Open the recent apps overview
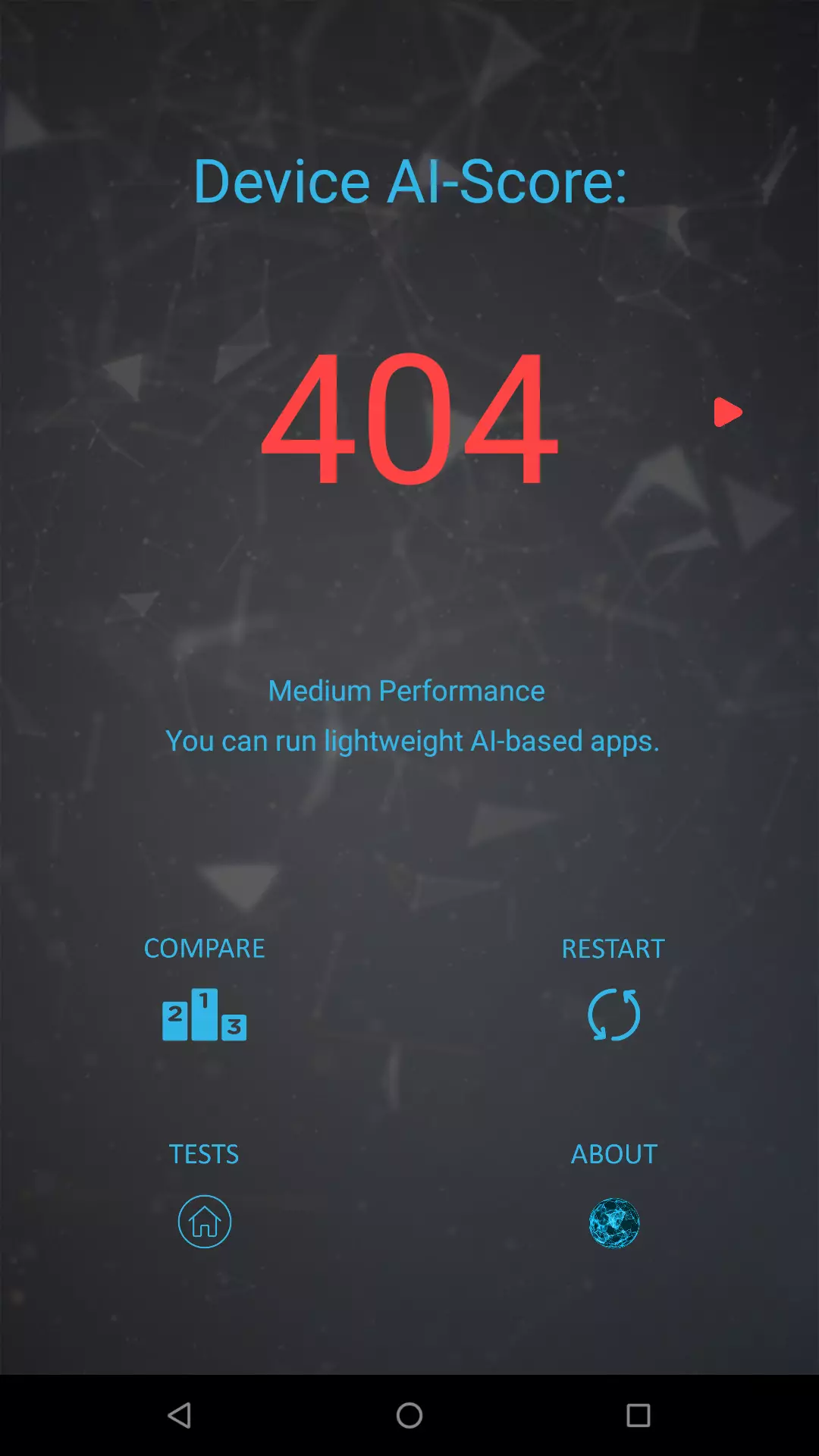The image size is (819, 1456). 638,1415
